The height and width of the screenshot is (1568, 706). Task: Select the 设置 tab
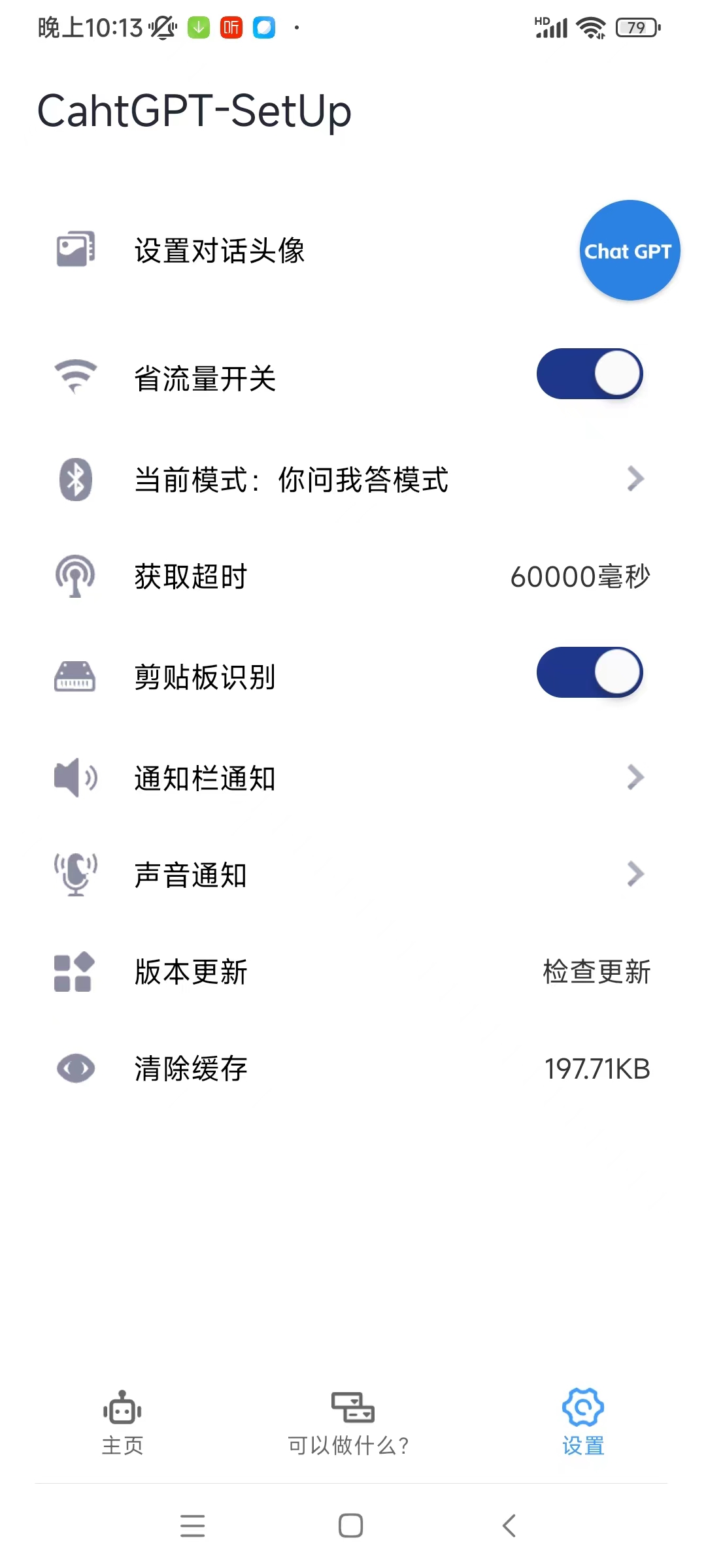[x=583, y=1423]
